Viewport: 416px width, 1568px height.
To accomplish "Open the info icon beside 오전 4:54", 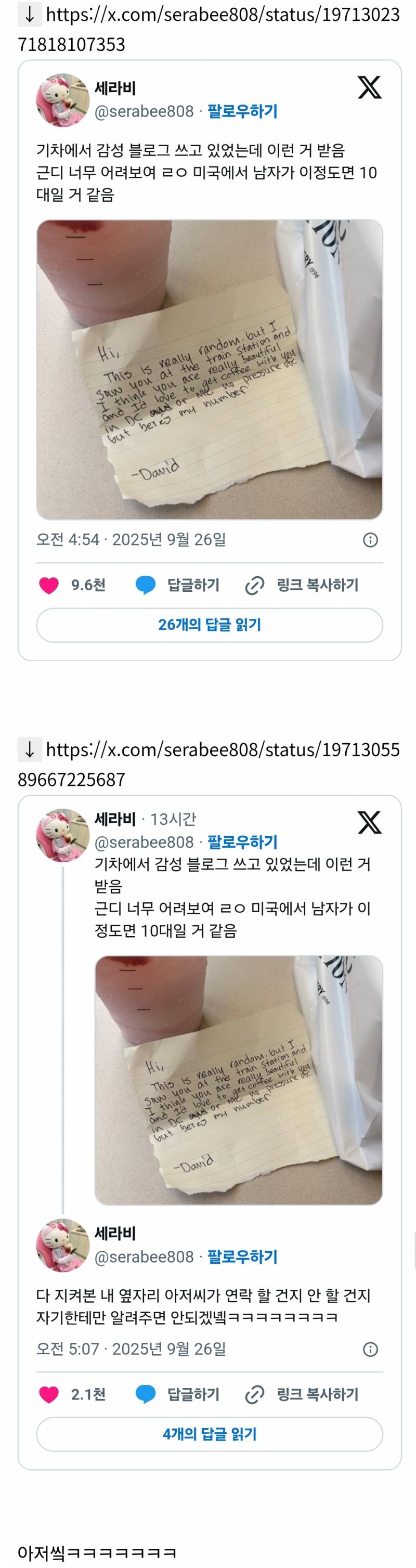I will pyautogui.click(x=370, y=540).
